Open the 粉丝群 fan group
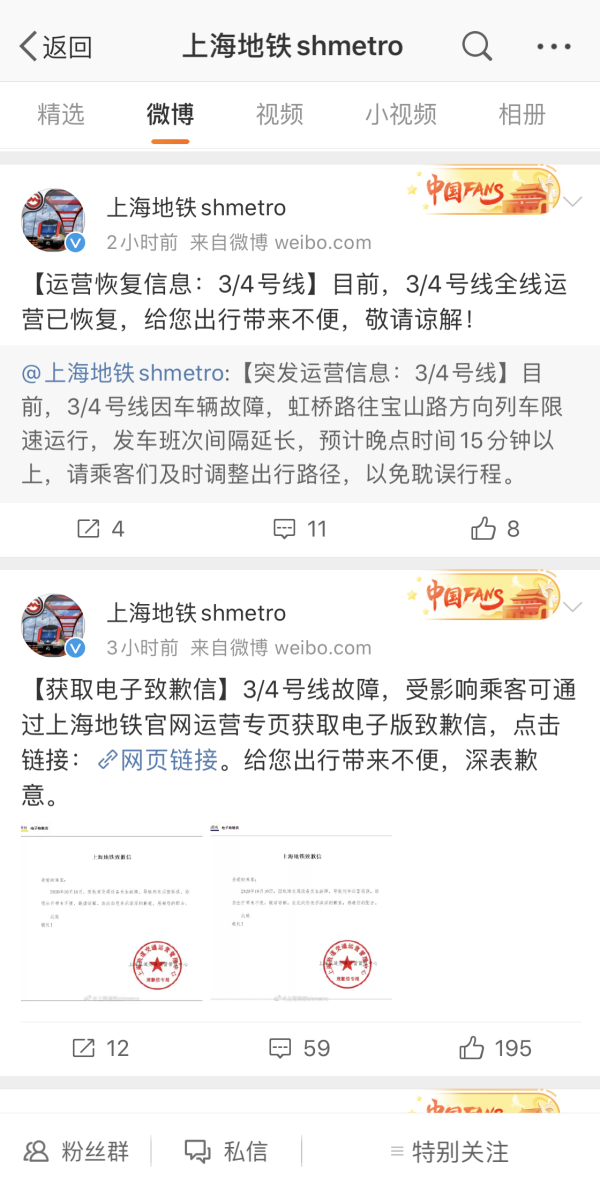 [76, 1151]
